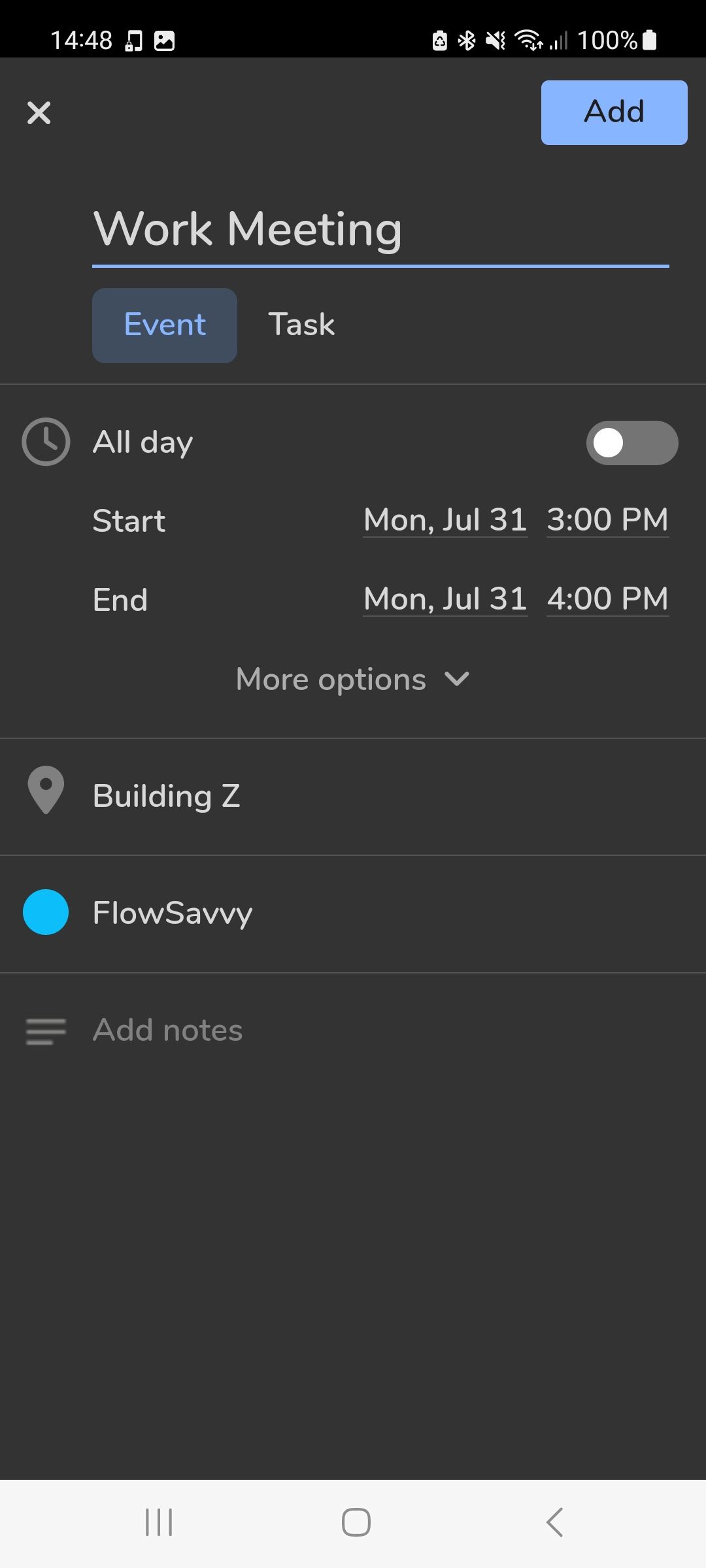Viewport: 706px width, 1568px height.
Task: Close the event creation dialog
Action: point(39,112)
